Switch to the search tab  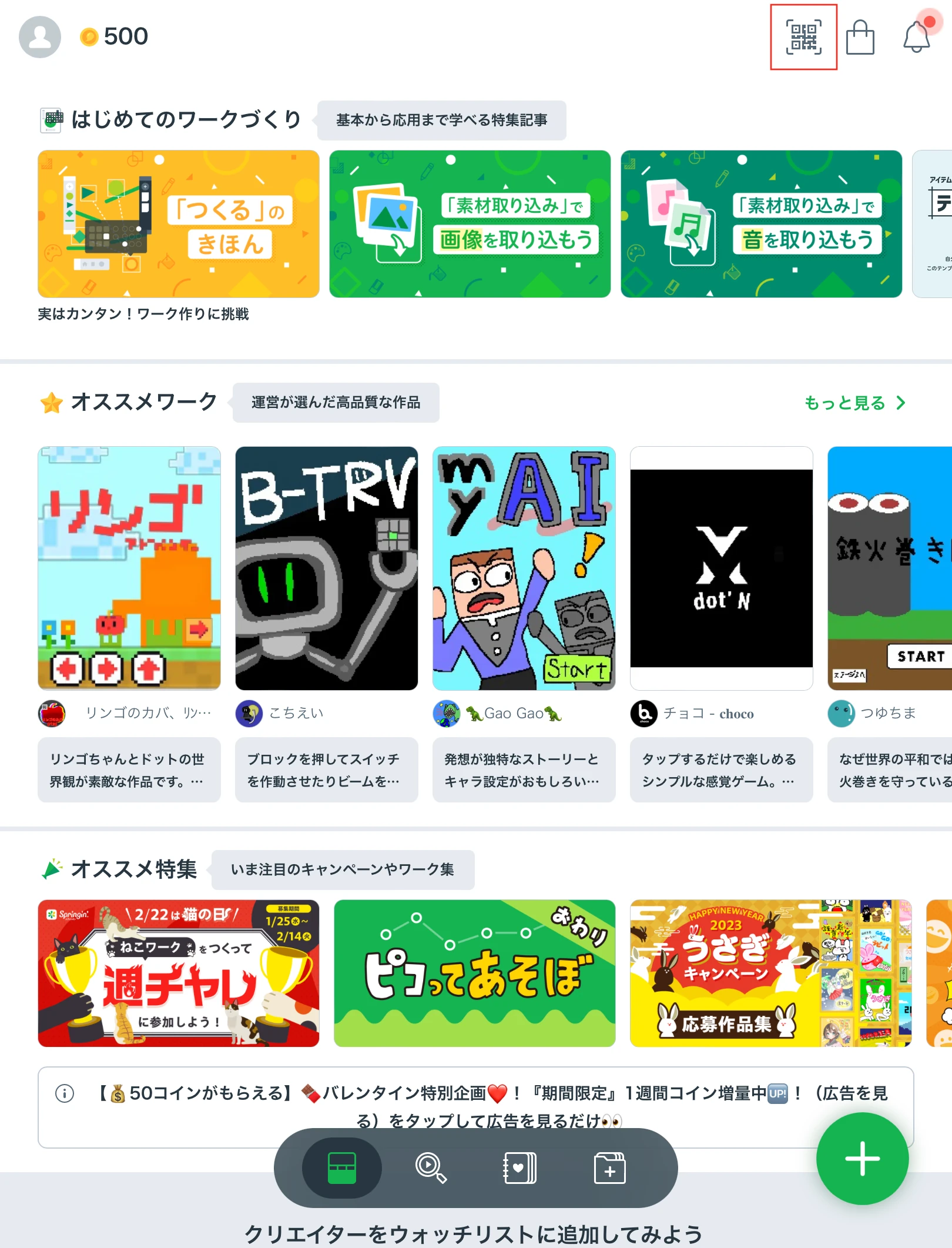[431, 1167]
